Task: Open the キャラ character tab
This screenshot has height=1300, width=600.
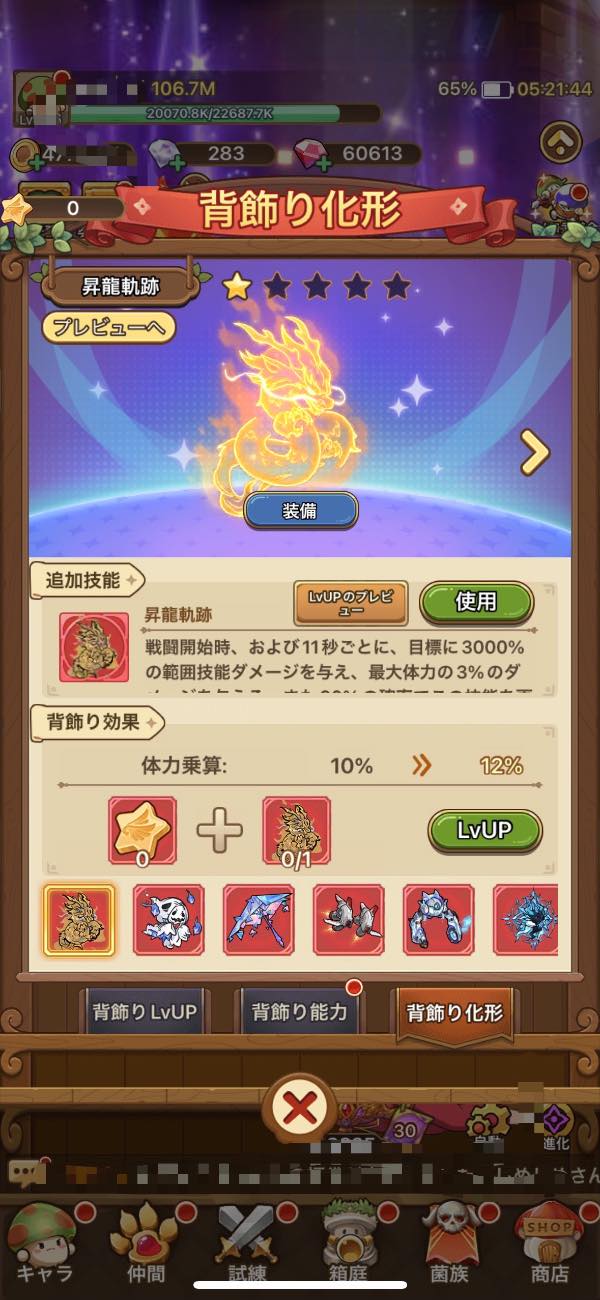Action: 45,1240
